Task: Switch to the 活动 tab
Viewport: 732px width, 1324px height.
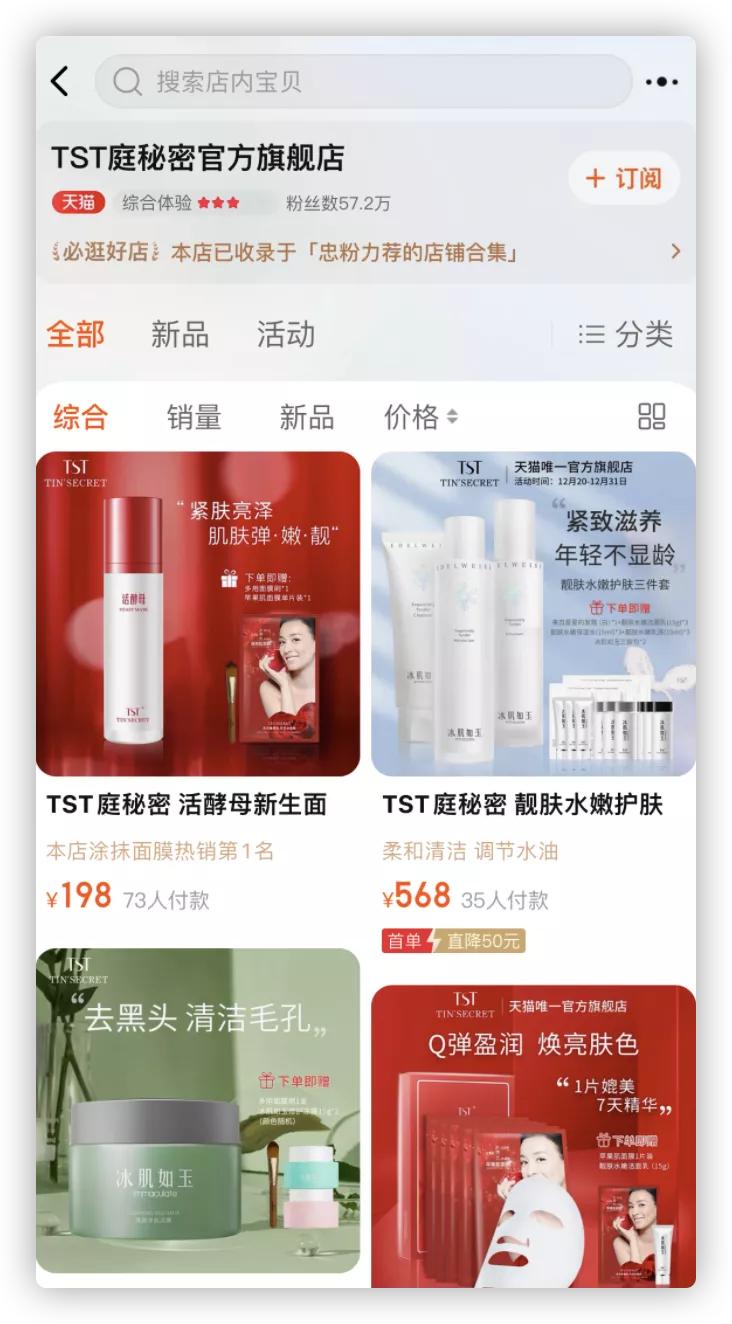Action: (x=286, y=334)
